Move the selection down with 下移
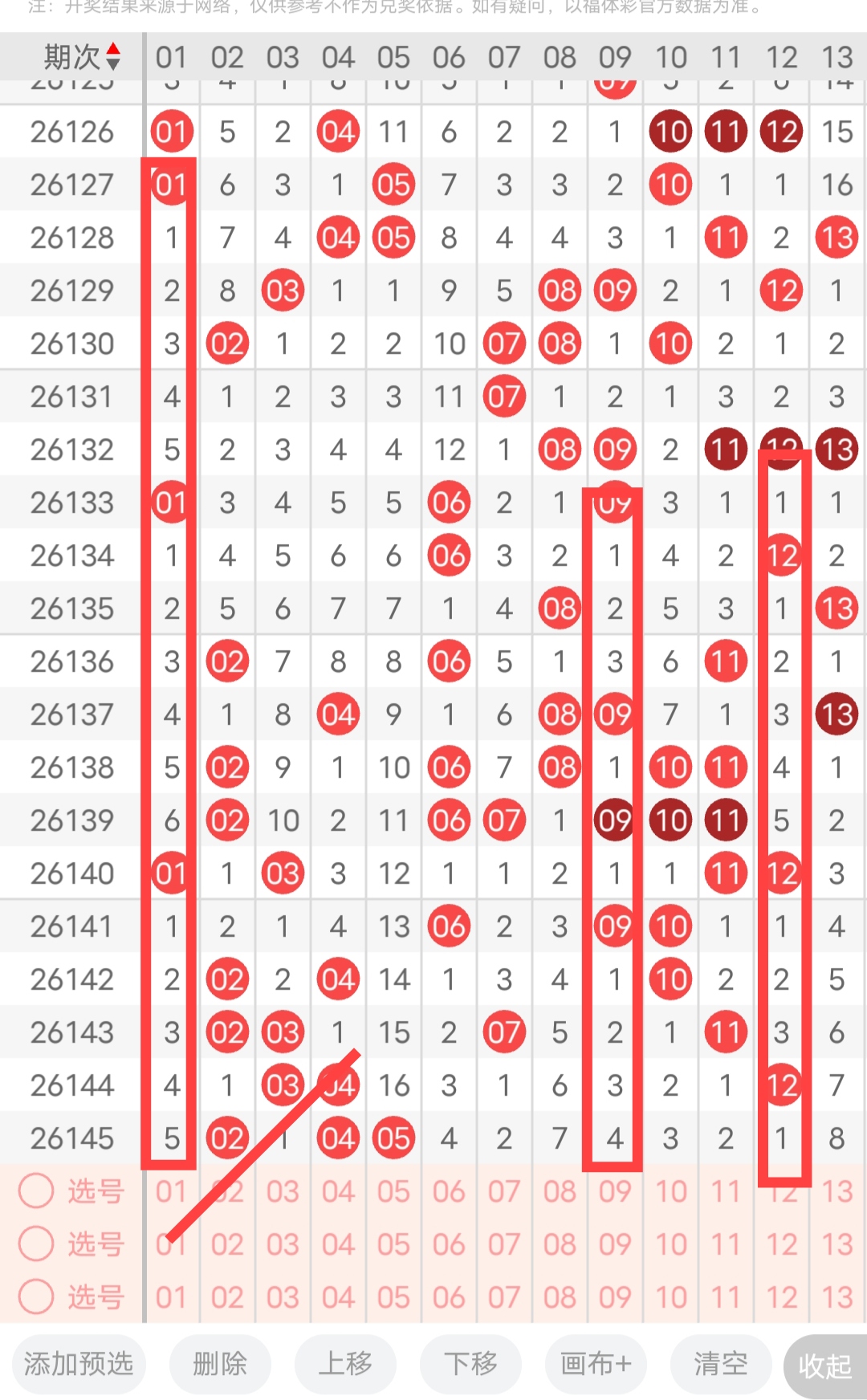Screen dimensions: 867x1400 pyautogui.click(x=470, y=1364)
